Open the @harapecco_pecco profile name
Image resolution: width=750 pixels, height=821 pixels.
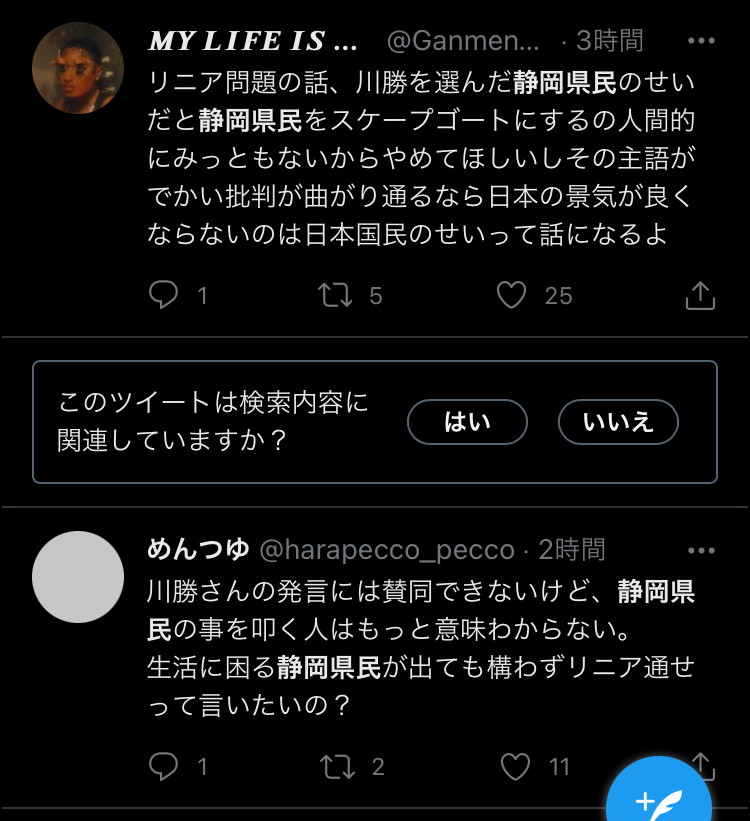pyautogui.click(x=386, y=550)
